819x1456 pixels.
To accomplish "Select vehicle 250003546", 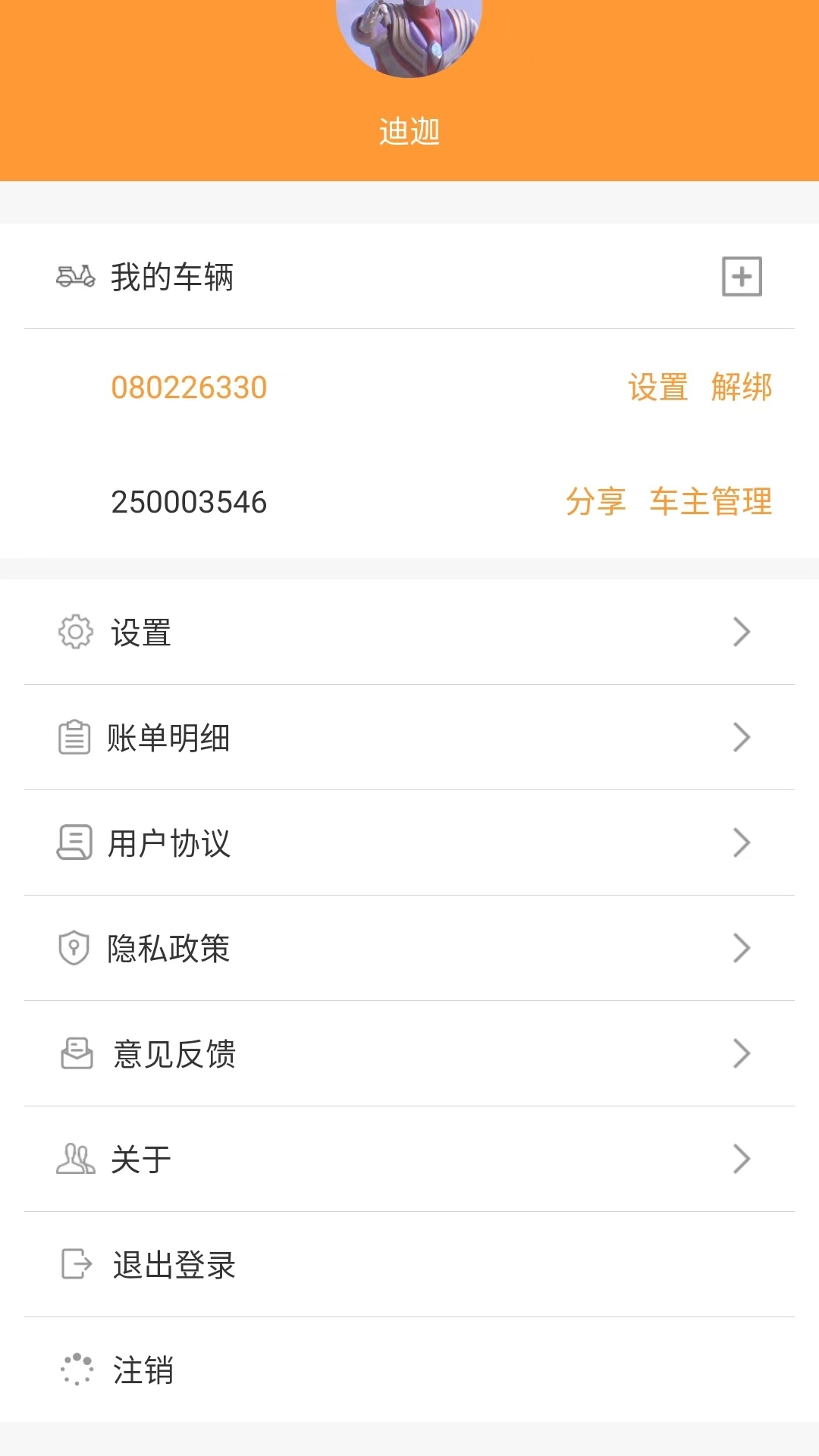I will click(x=189, y=502).
